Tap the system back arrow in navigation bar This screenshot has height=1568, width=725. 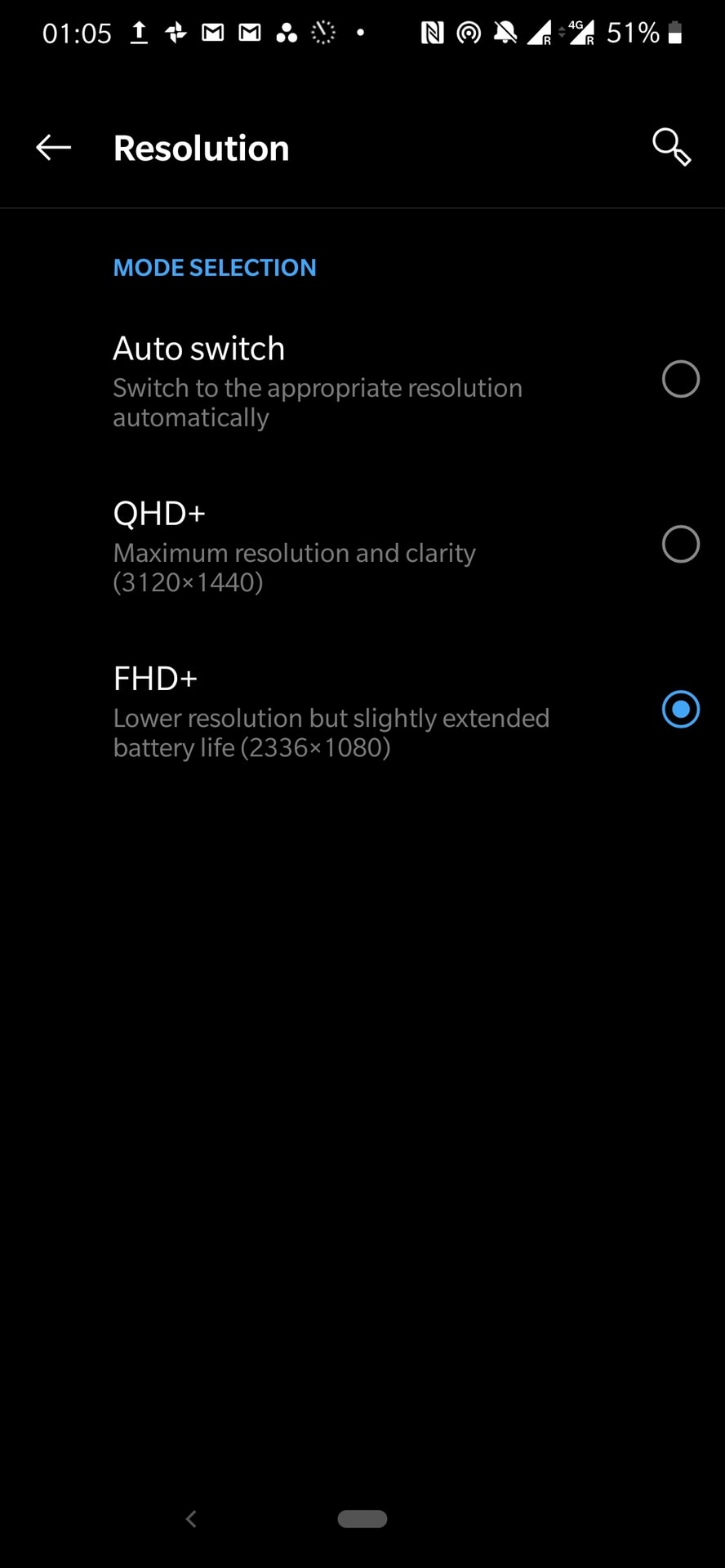[x=191, y=1519]
